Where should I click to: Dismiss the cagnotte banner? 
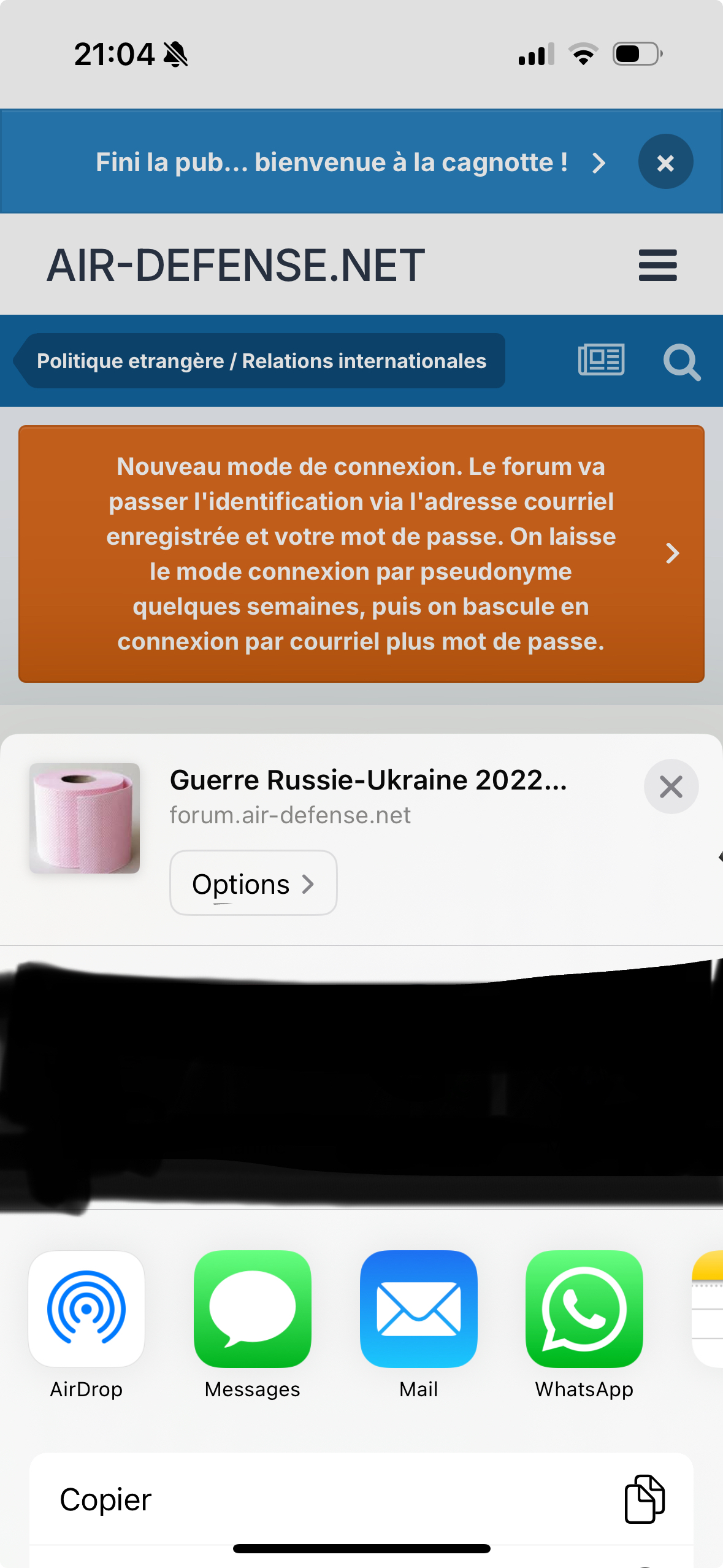point(665,163)
